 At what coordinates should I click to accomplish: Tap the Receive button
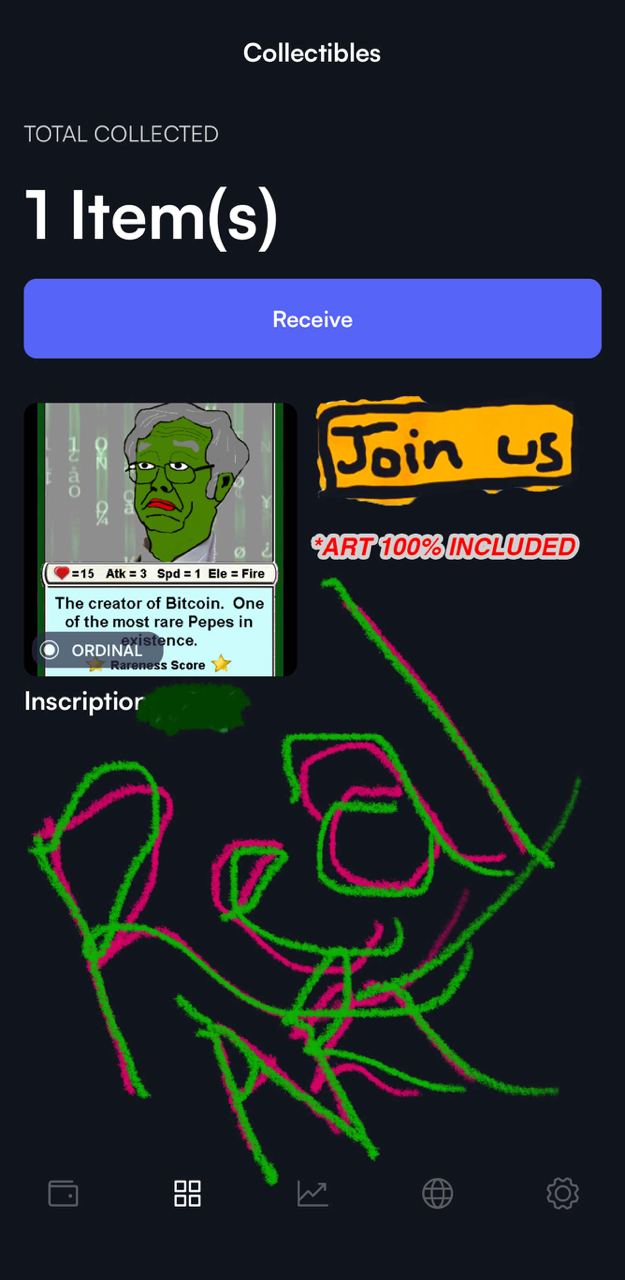[x=312, y=319]
